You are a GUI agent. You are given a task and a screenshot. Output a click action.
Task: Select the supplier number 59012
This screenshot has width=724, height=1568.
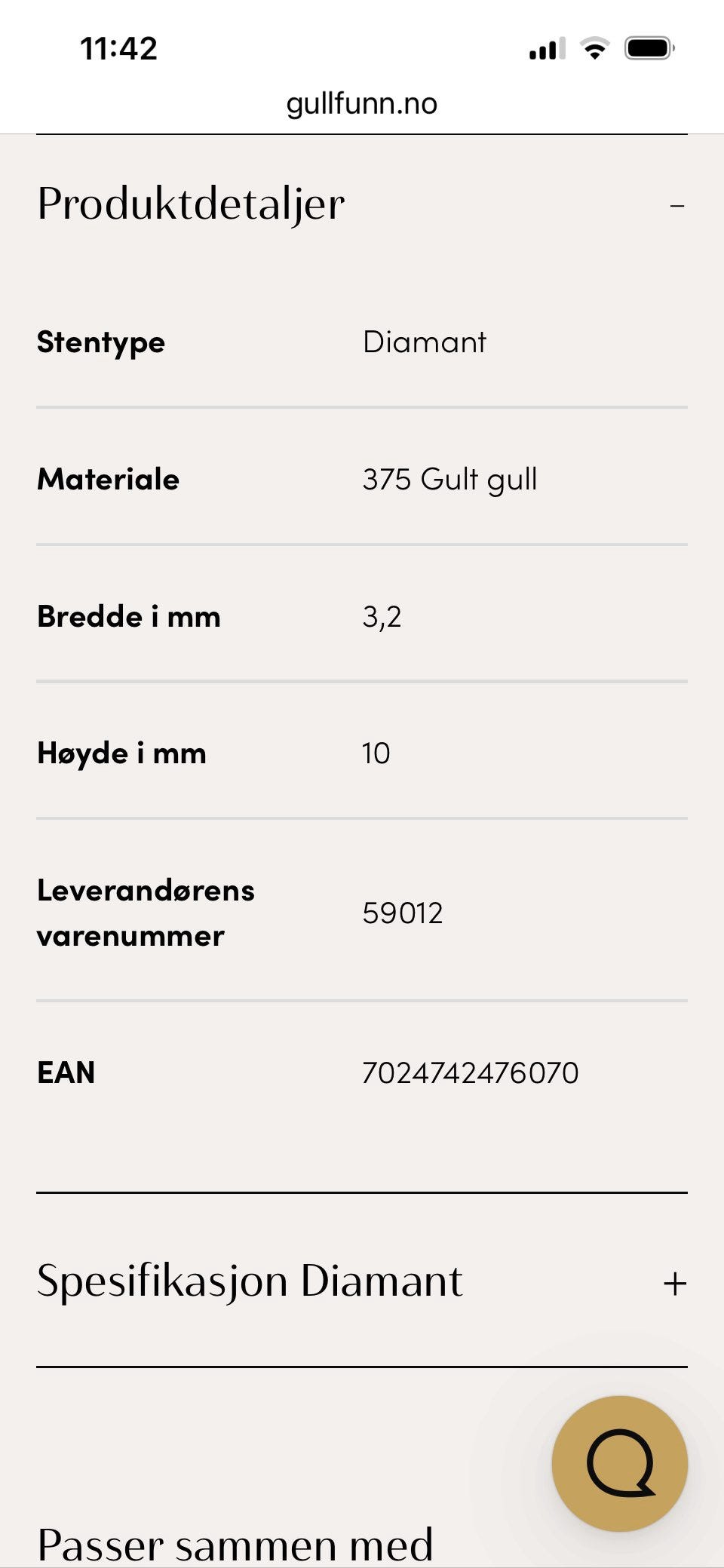(403, 913)
